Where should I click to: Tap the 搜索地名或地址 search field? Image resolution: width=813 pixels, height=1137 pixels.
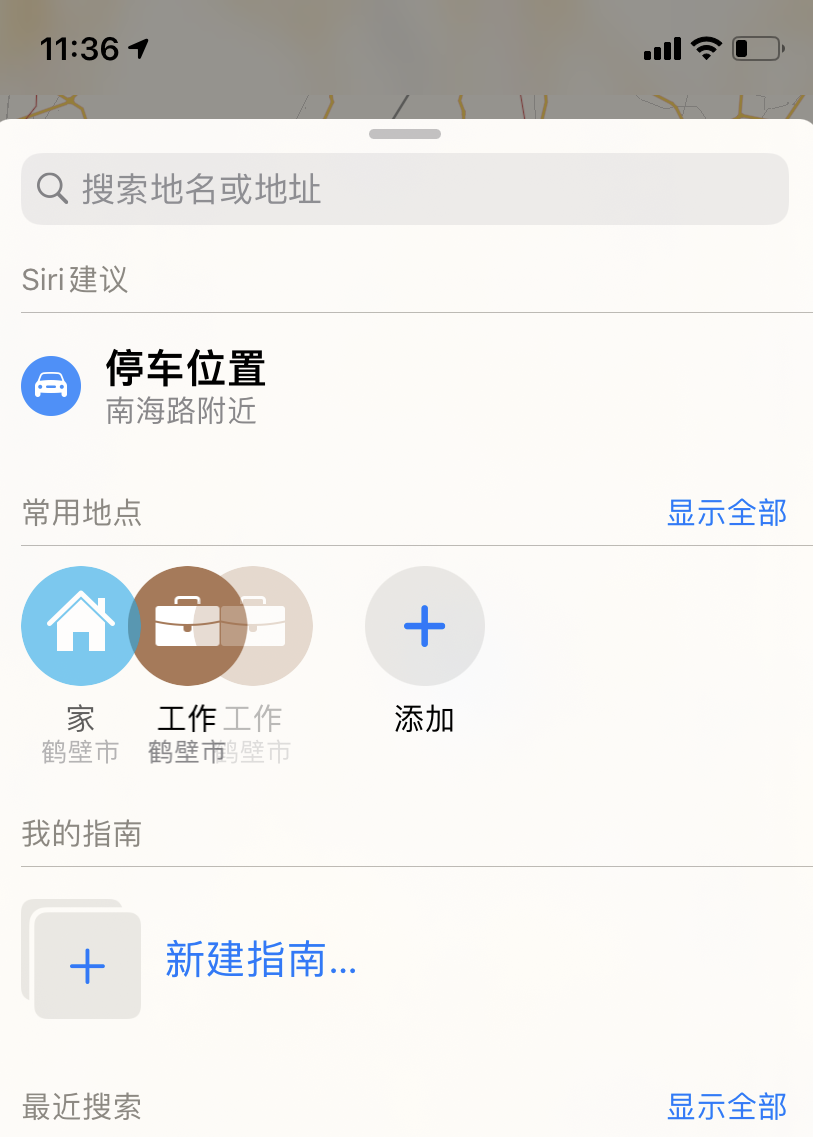[404, 189]
